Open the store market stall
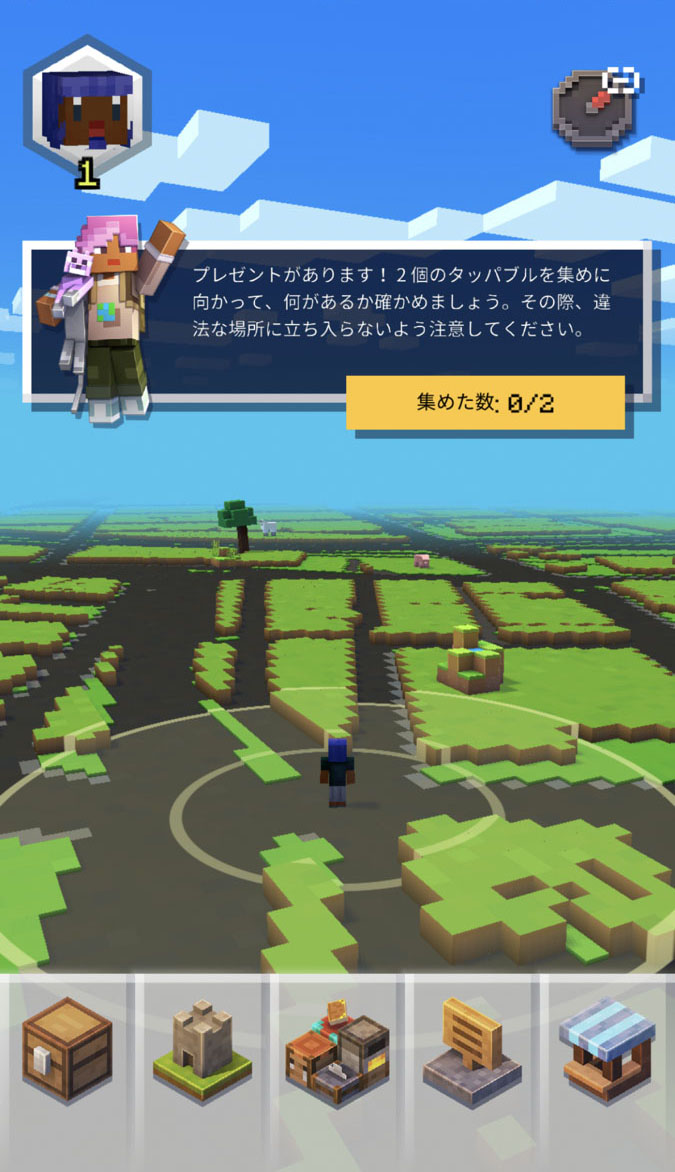Image resolution: width=675 pixels, height=1172 pixels. coord(607,1048)
